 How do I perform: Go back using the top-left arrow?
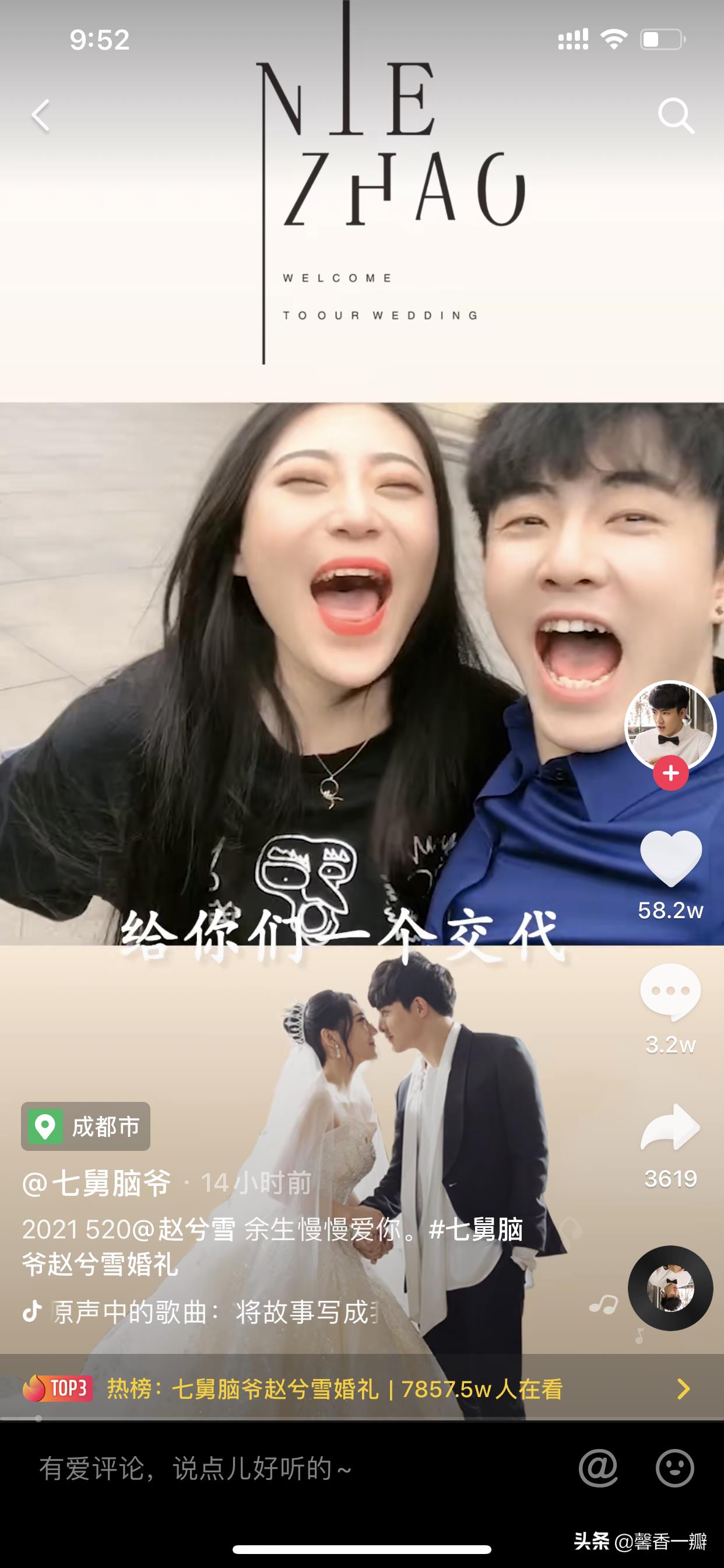click(x=41, y=116)
